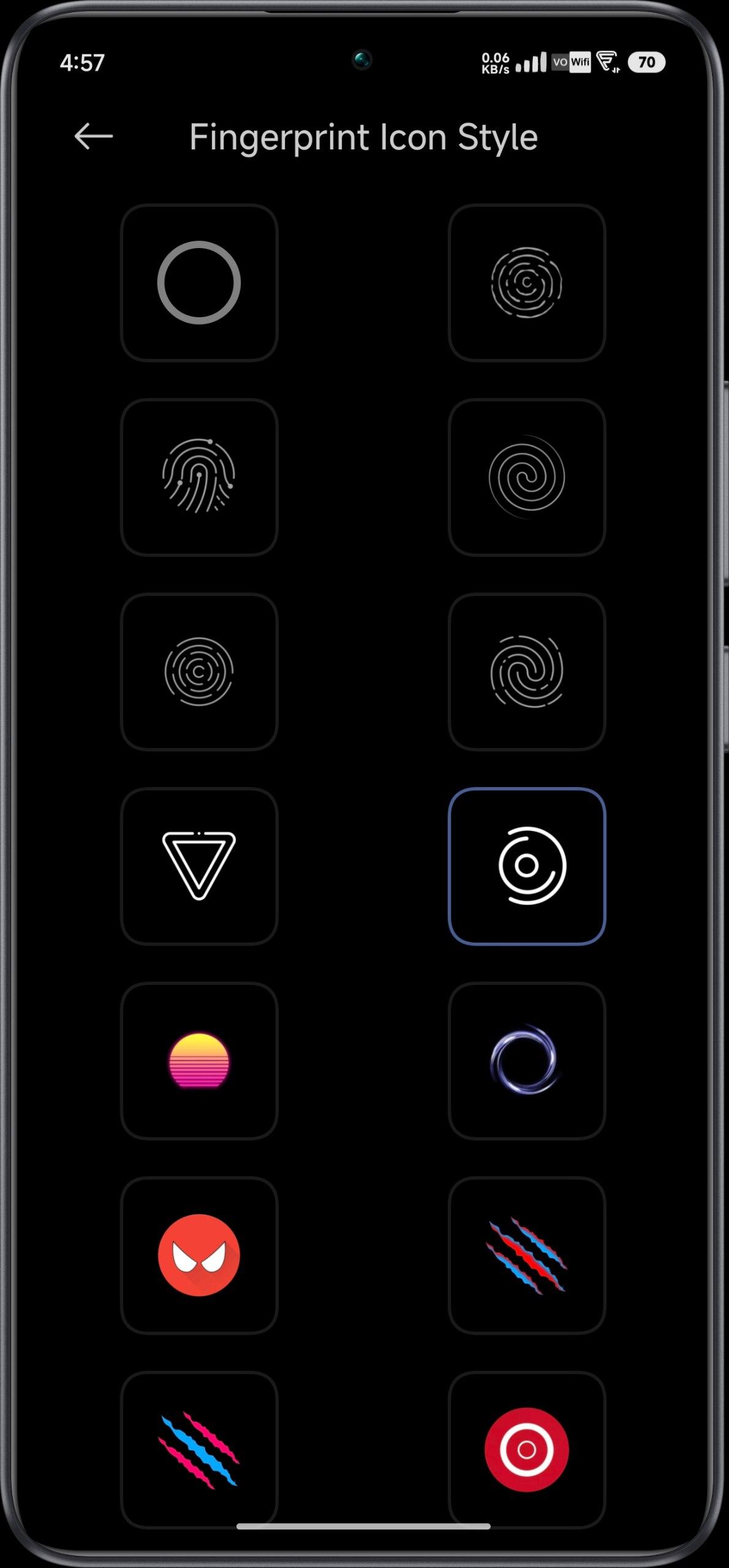Select the inverted triangle icon style
This screenshot has width=729, height=1568.
(x=199, y=866)
